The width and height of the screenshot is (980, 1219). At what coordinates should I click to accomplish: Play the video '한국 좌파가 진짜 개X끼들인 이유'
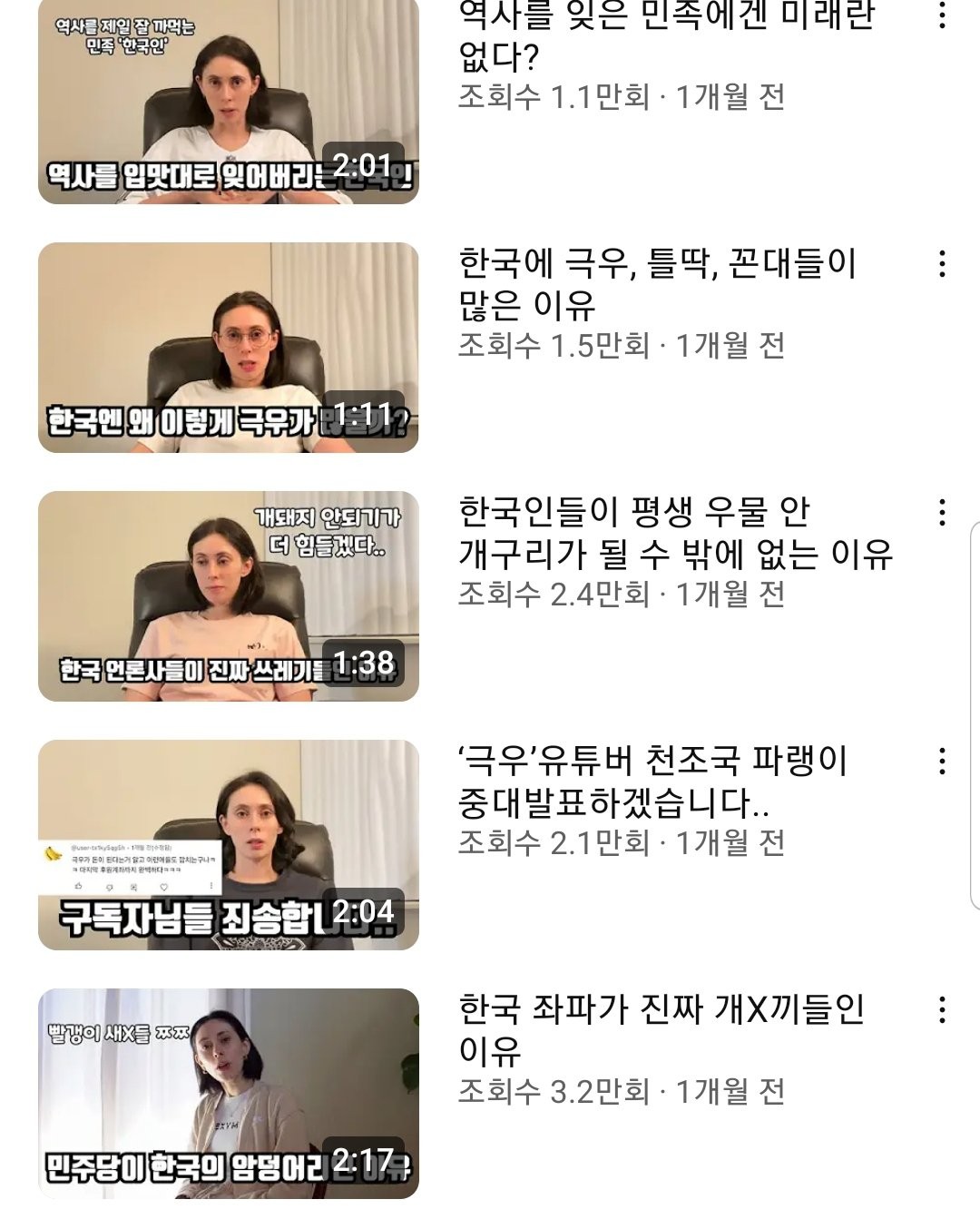(228, 1094)
